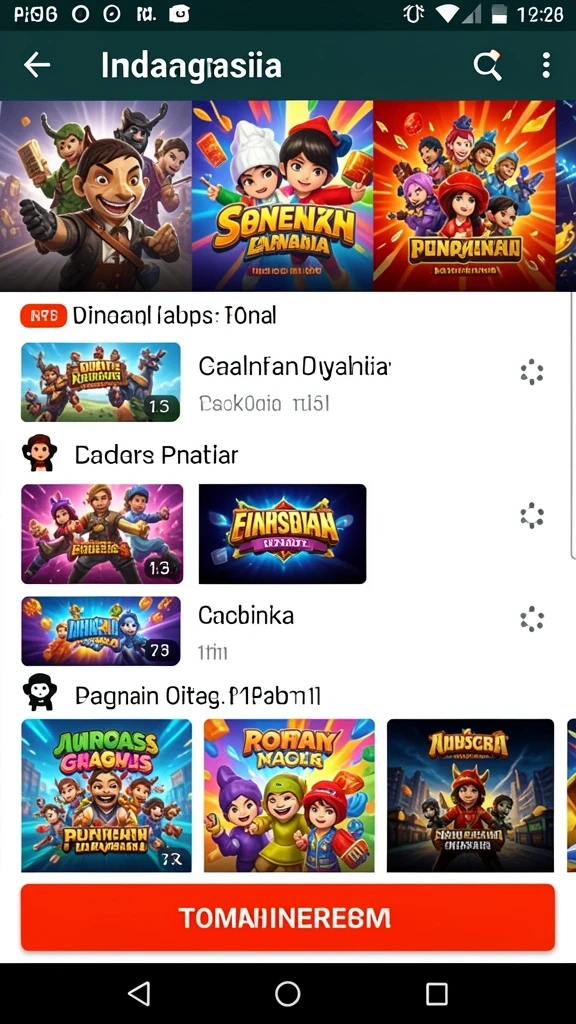This screenshot has height=1024, width=576.
Task: Open the Cadors Pnatiar channel avatar
Action: point(39,453)
